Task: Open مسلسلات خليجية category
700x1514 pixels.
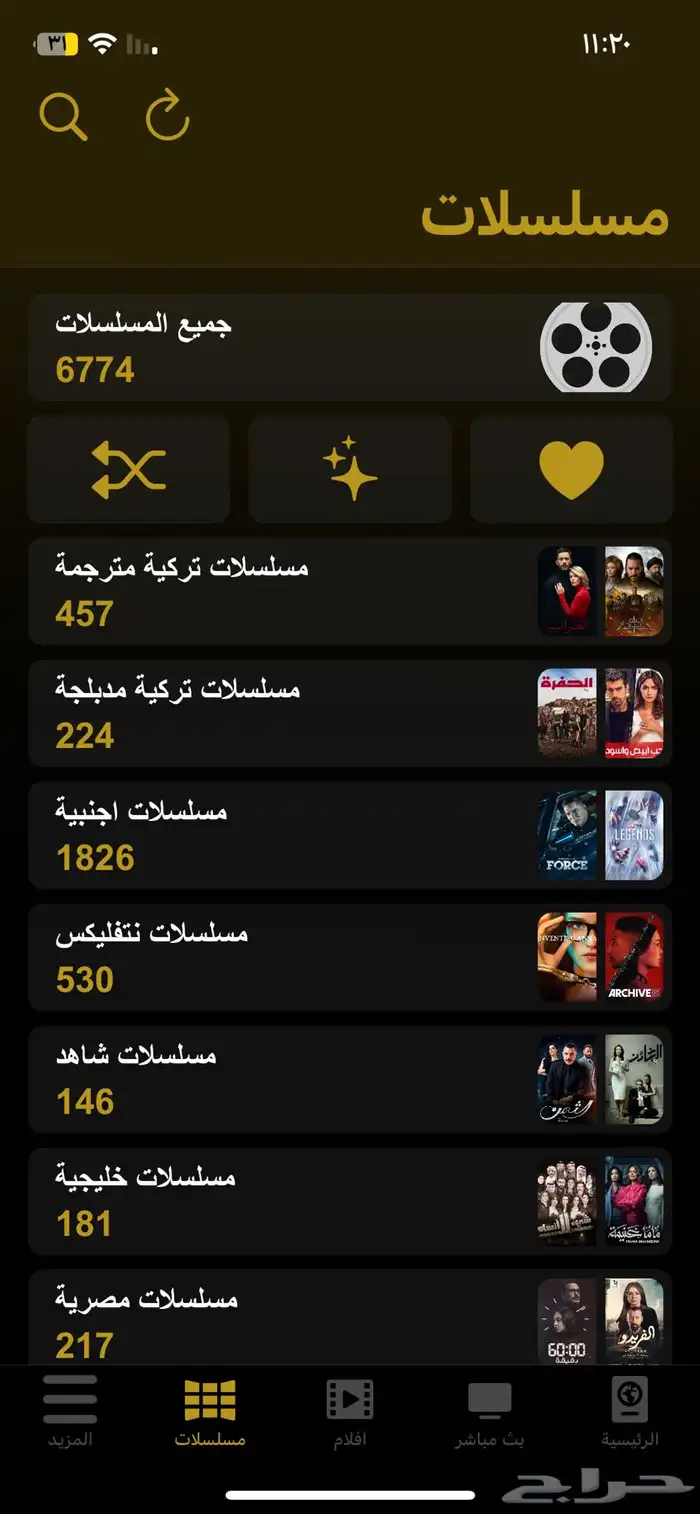Action: coord(350,1201)
